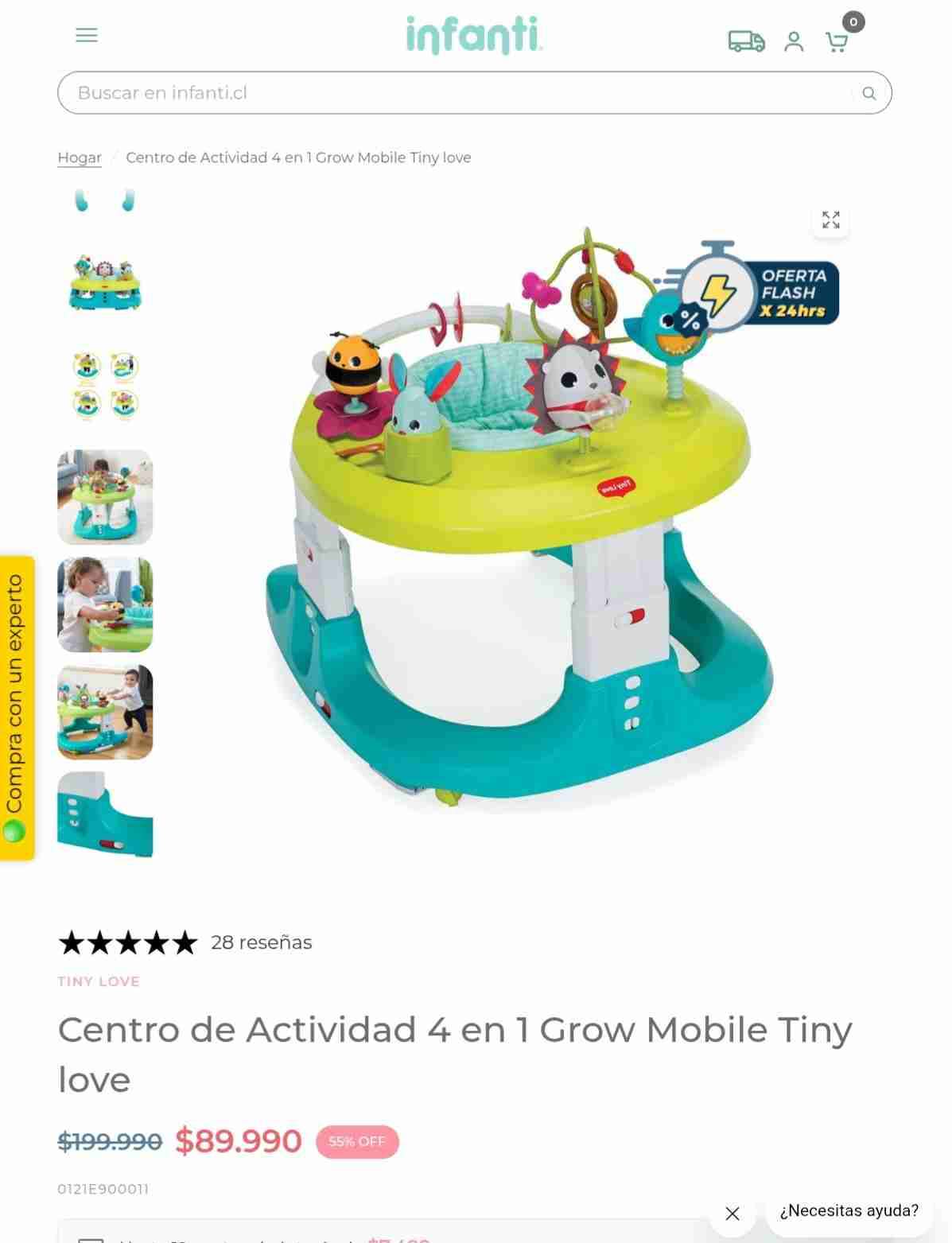952x1243 pixels.
Task: Open the 28 reseñas reviews
Action: pos(261,942)
